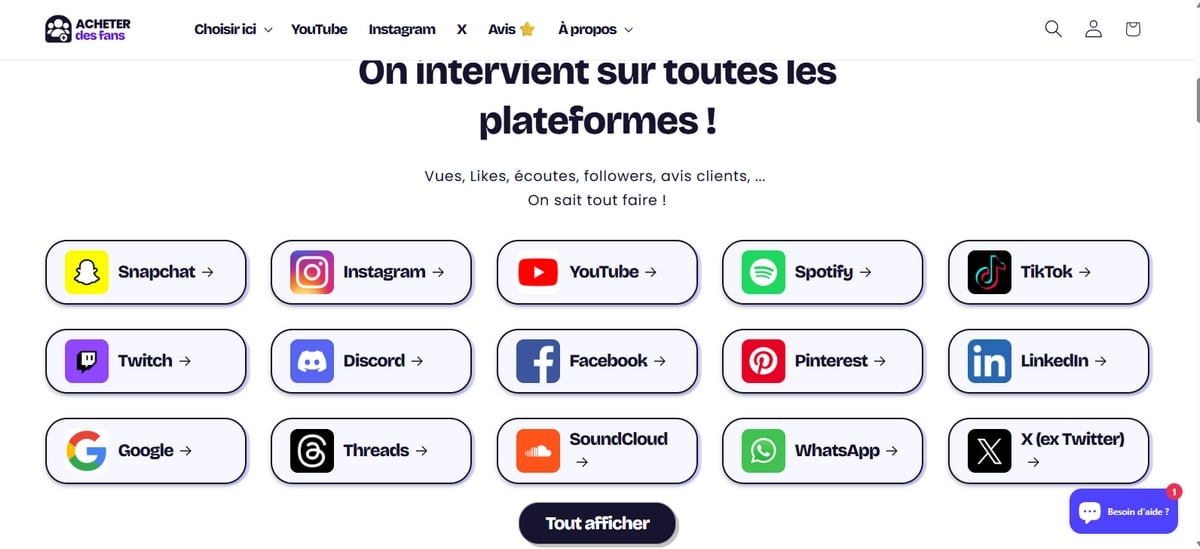Open the Avis reviews link

512,30
